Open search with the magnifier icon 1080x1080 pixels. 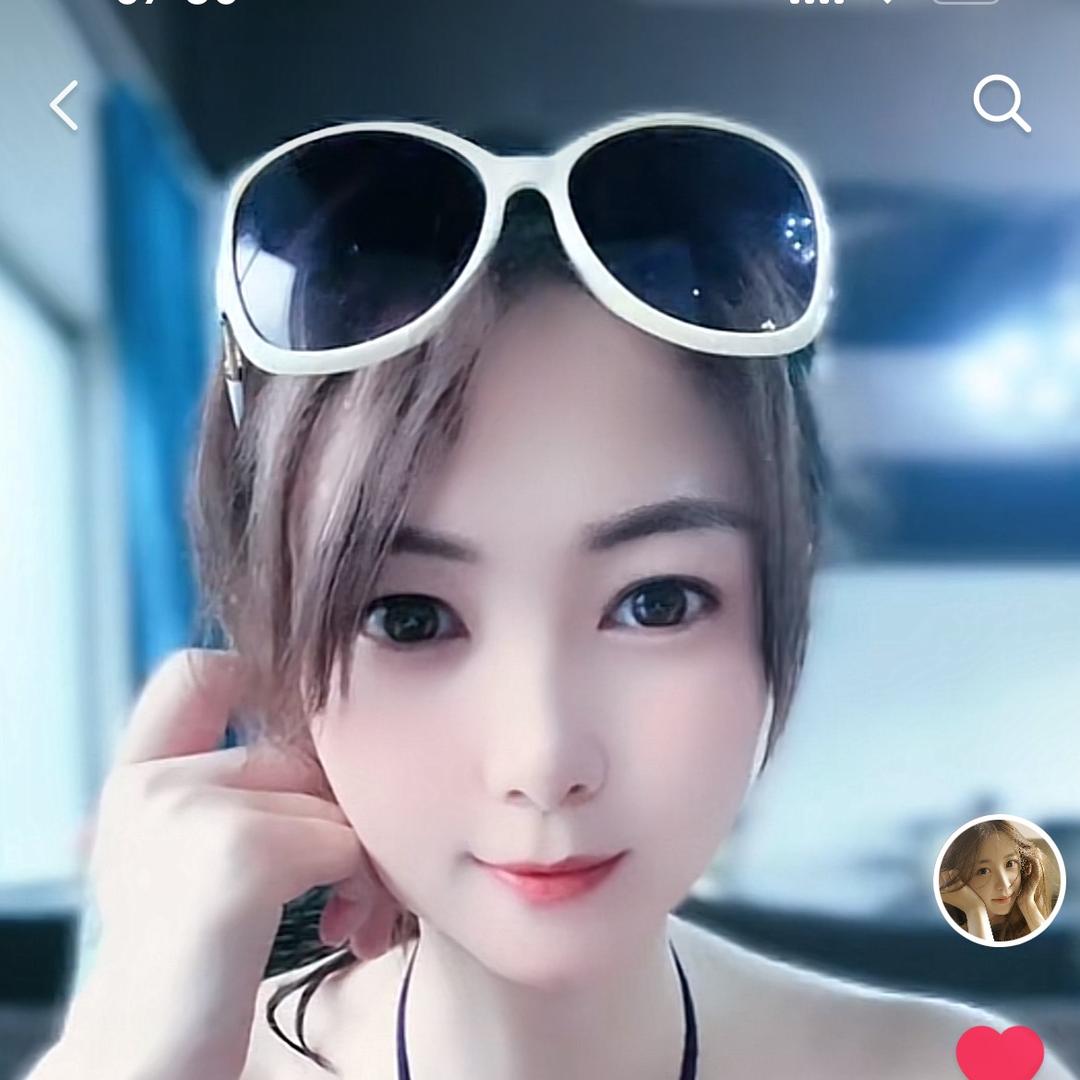[x=1001, y=103]
